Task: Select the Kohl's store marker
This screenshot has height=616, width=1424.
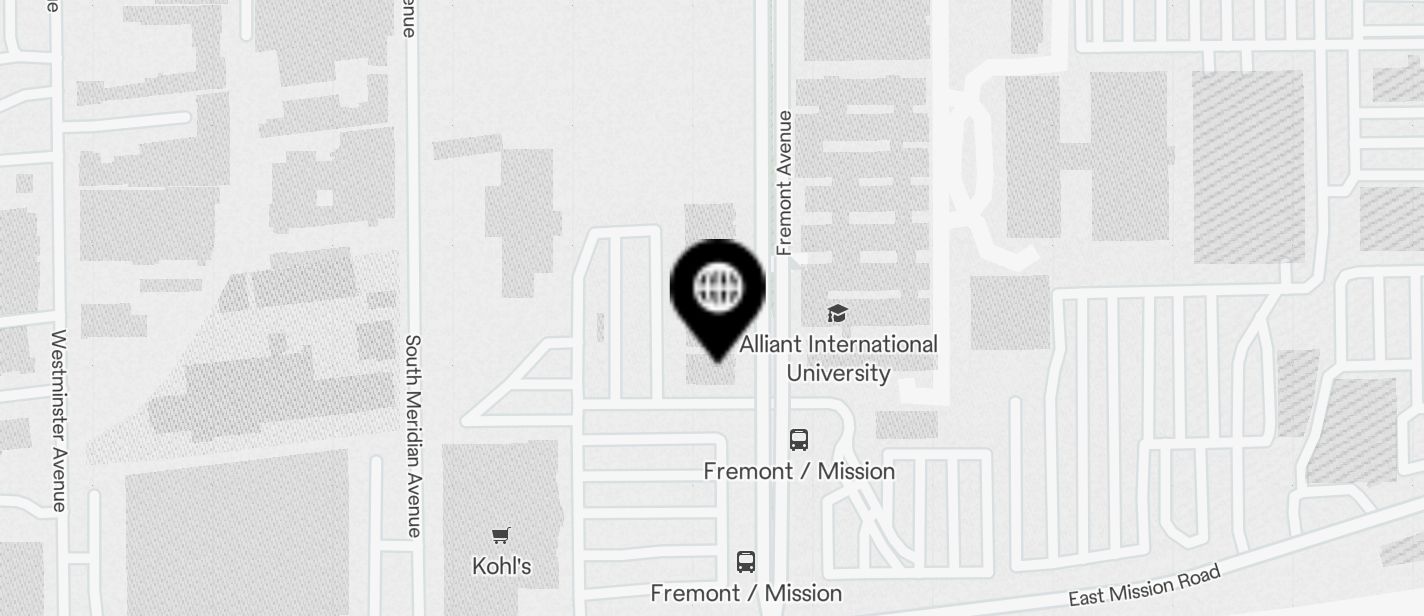Action: pos(501,537)
